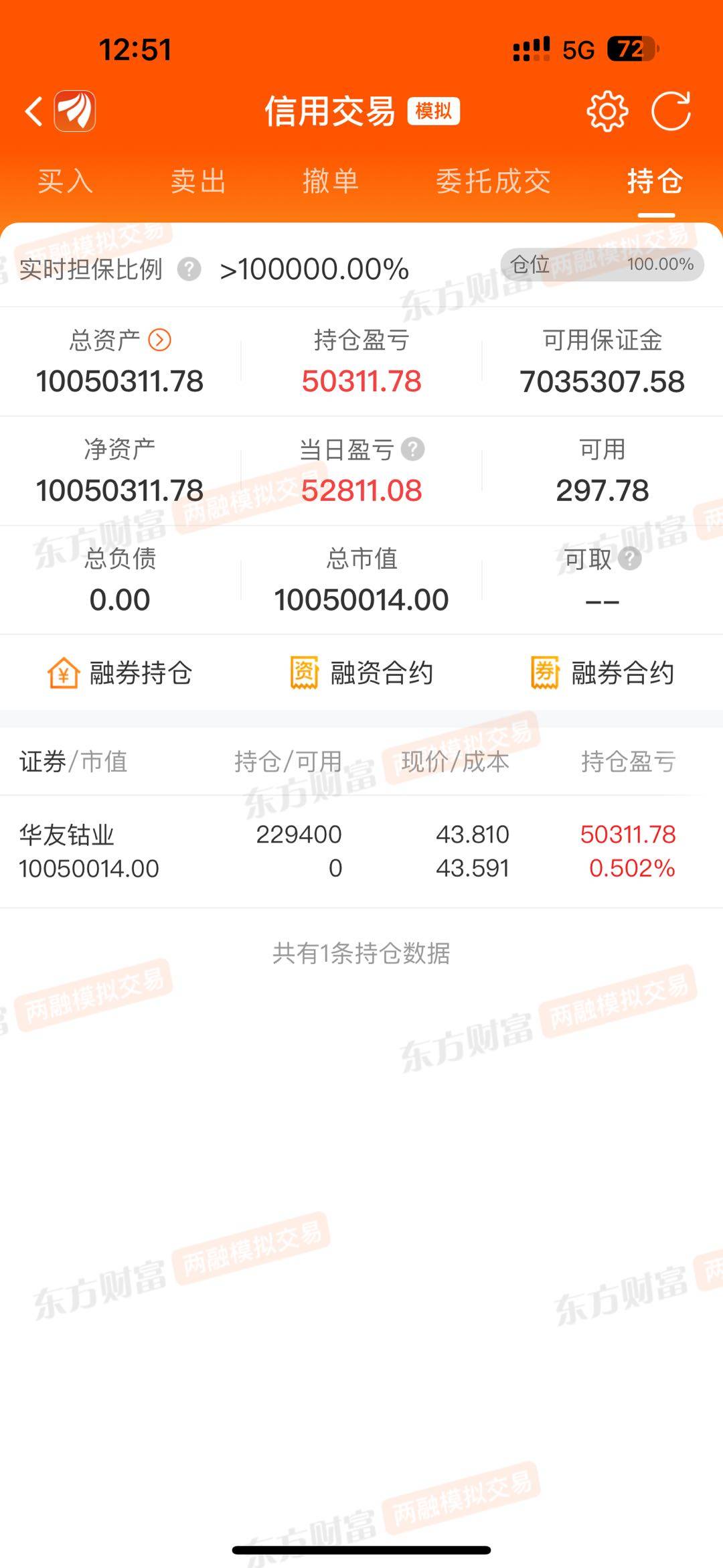Select the 委托成交 tab

click(x=493, y=182)
